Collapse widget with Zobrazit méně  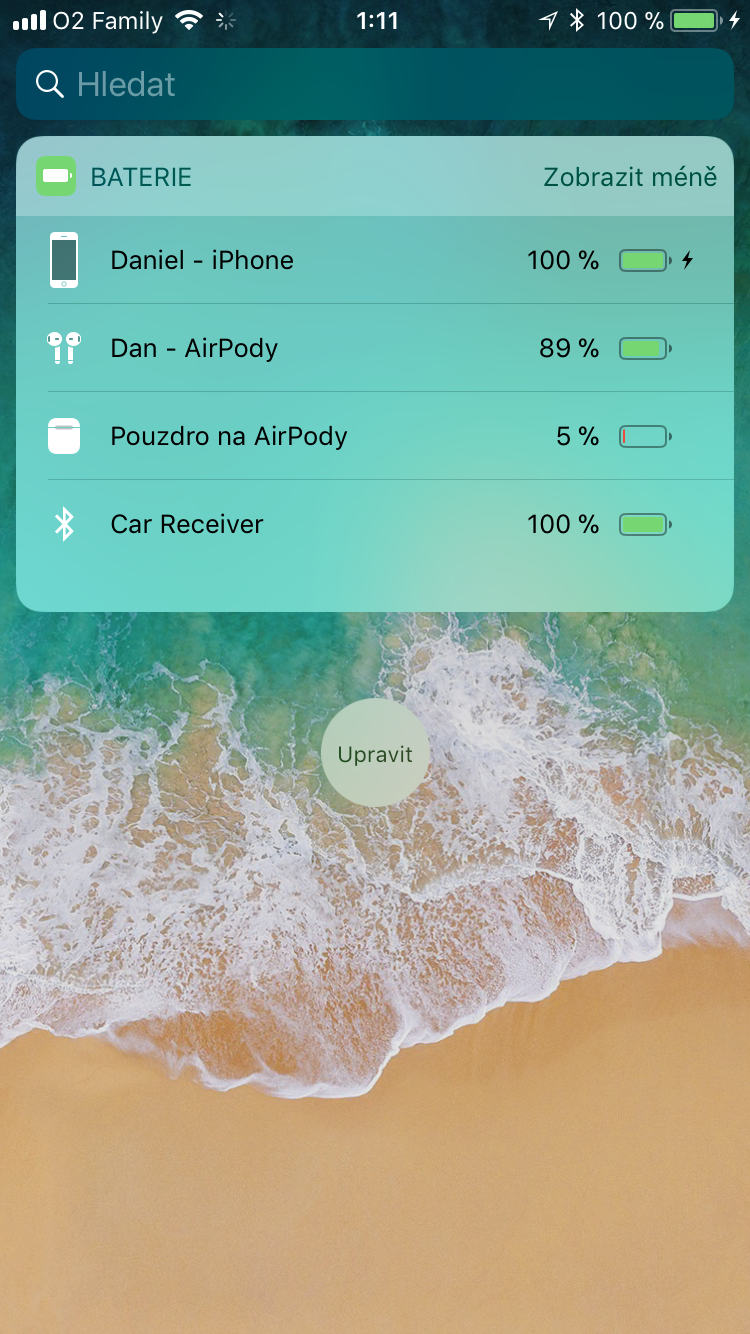(630, 177)
